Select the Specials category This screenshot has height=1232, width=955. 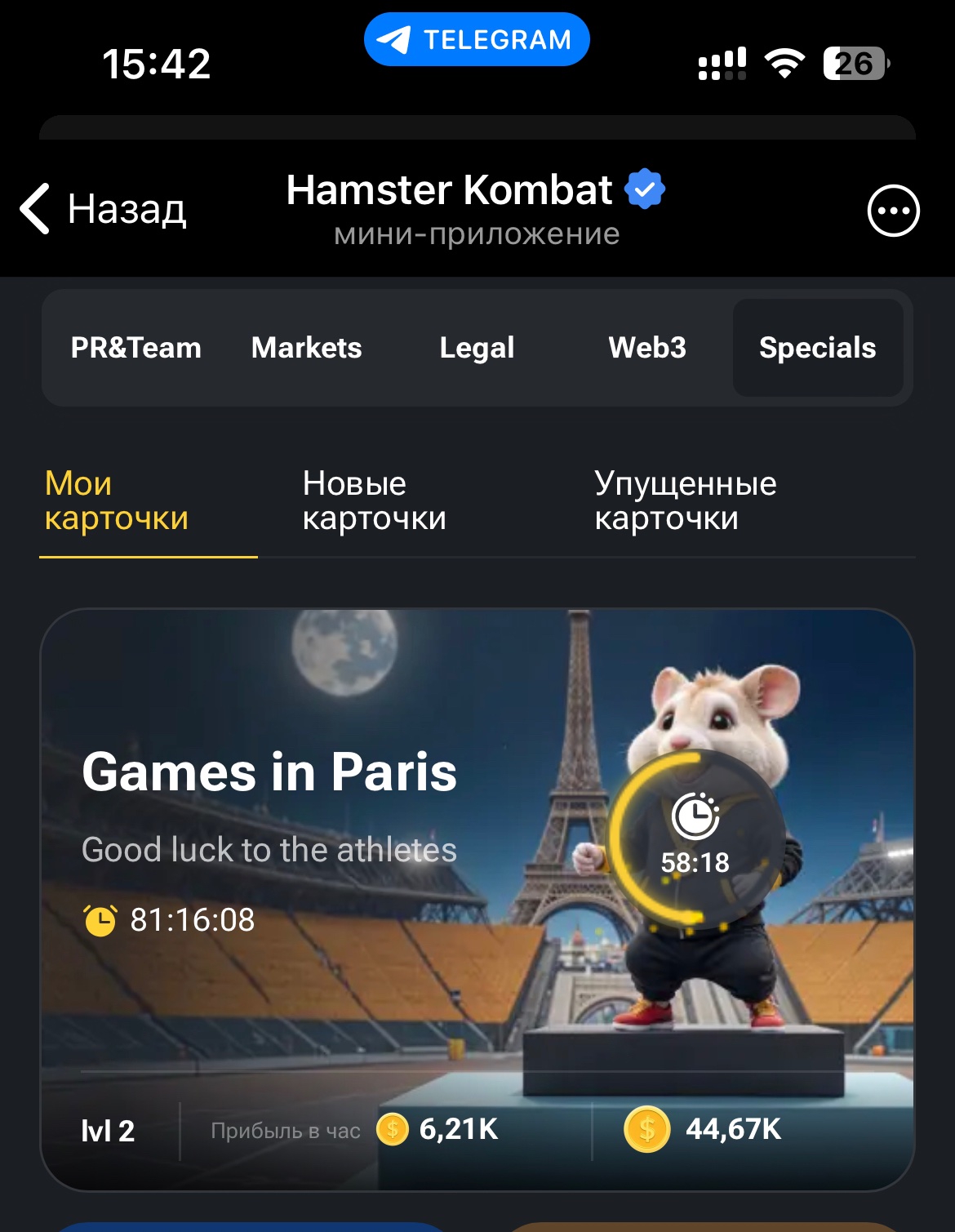818,348
